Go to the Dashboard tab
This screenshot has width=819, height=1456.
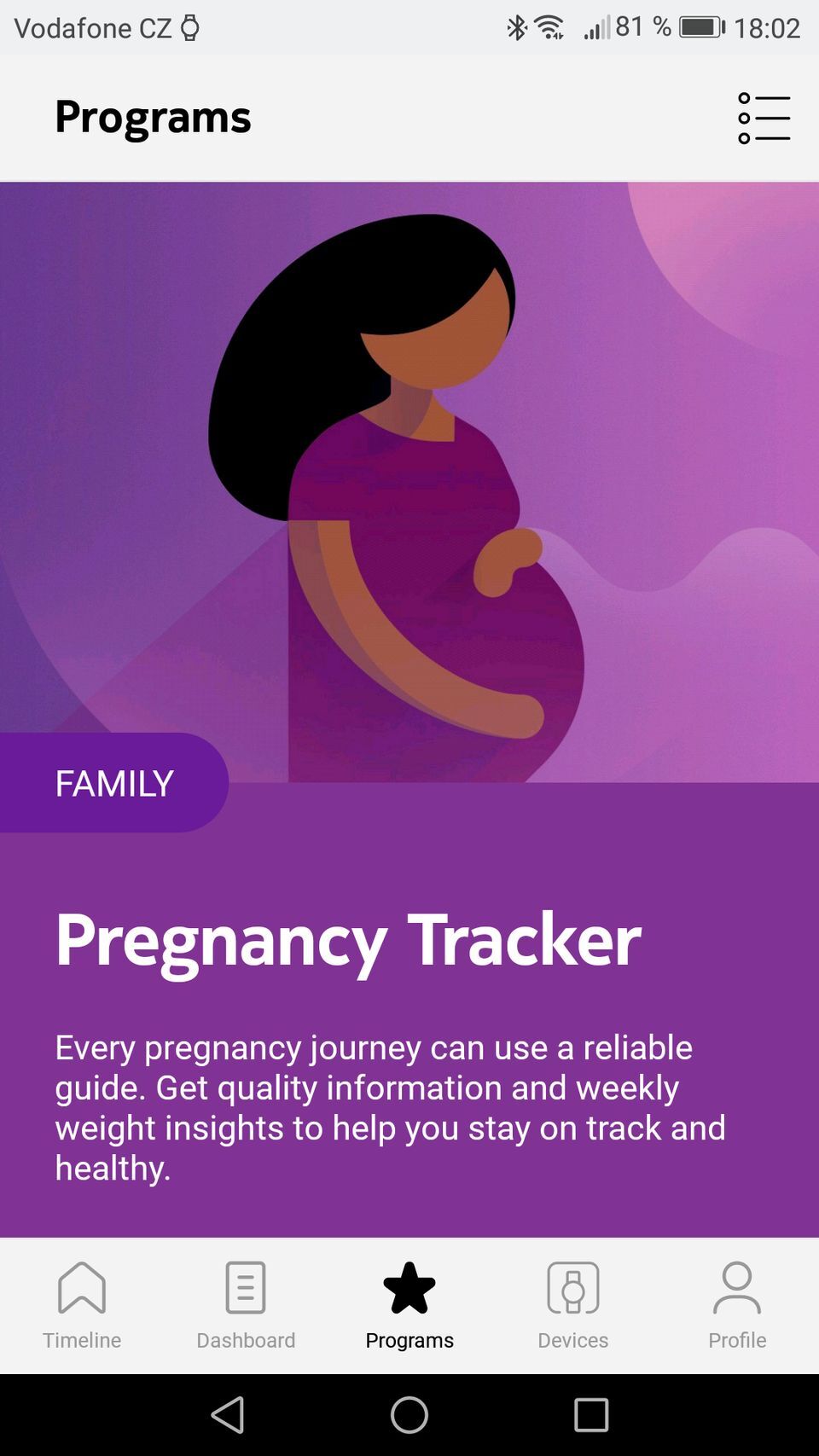coord(246,1305)
